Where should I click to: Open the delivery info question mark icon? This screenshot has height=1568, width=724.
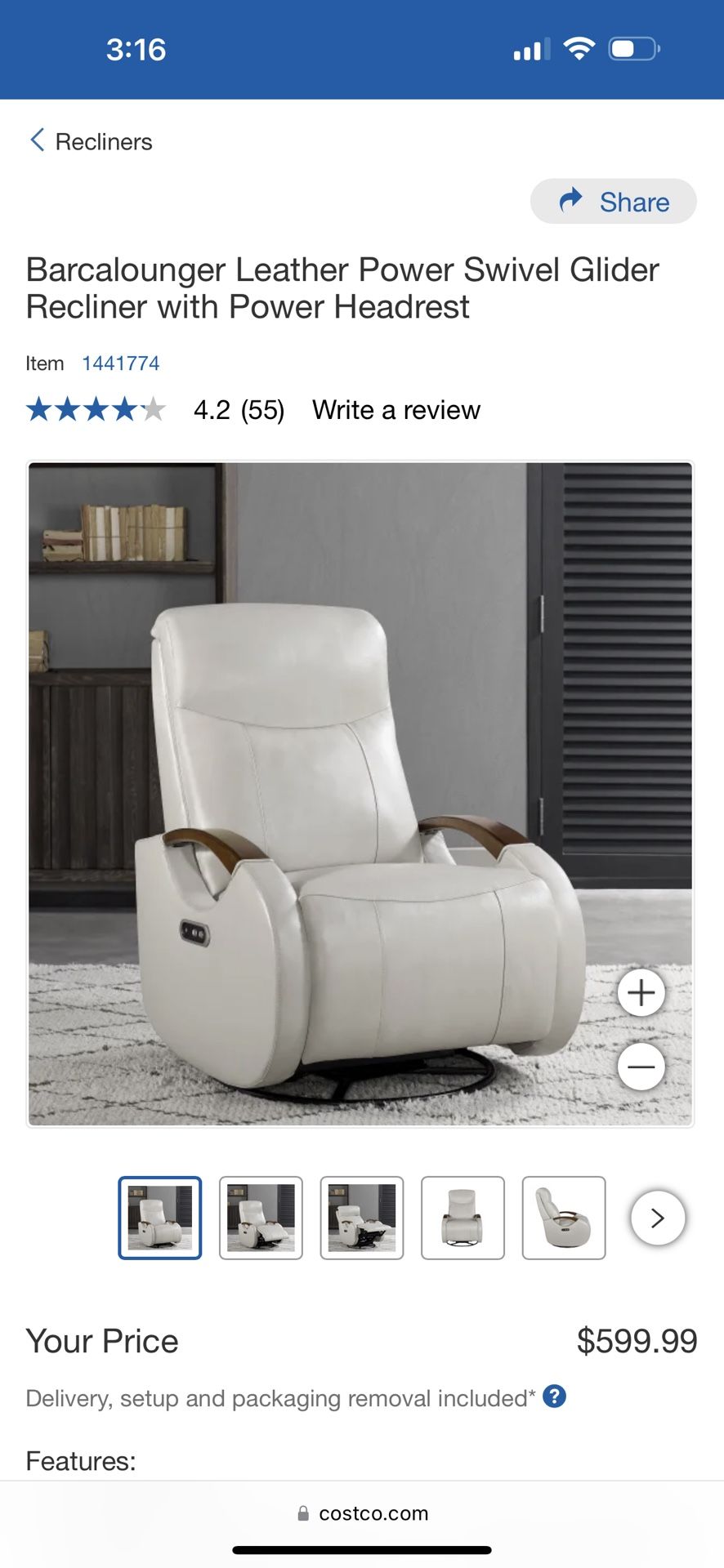click(x=555, y=1396)
